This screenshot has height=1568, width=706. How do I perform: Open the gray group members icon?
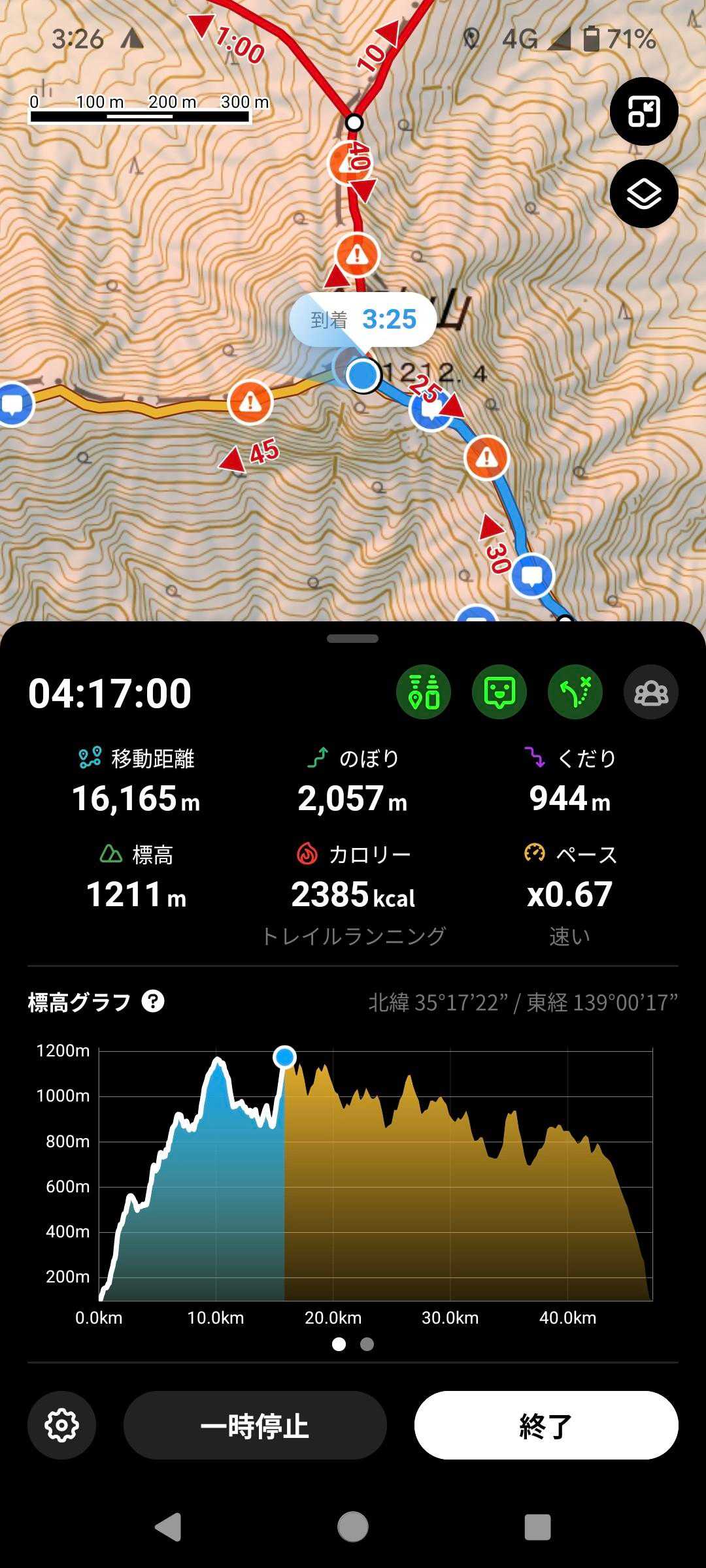(x=650, y=692)
